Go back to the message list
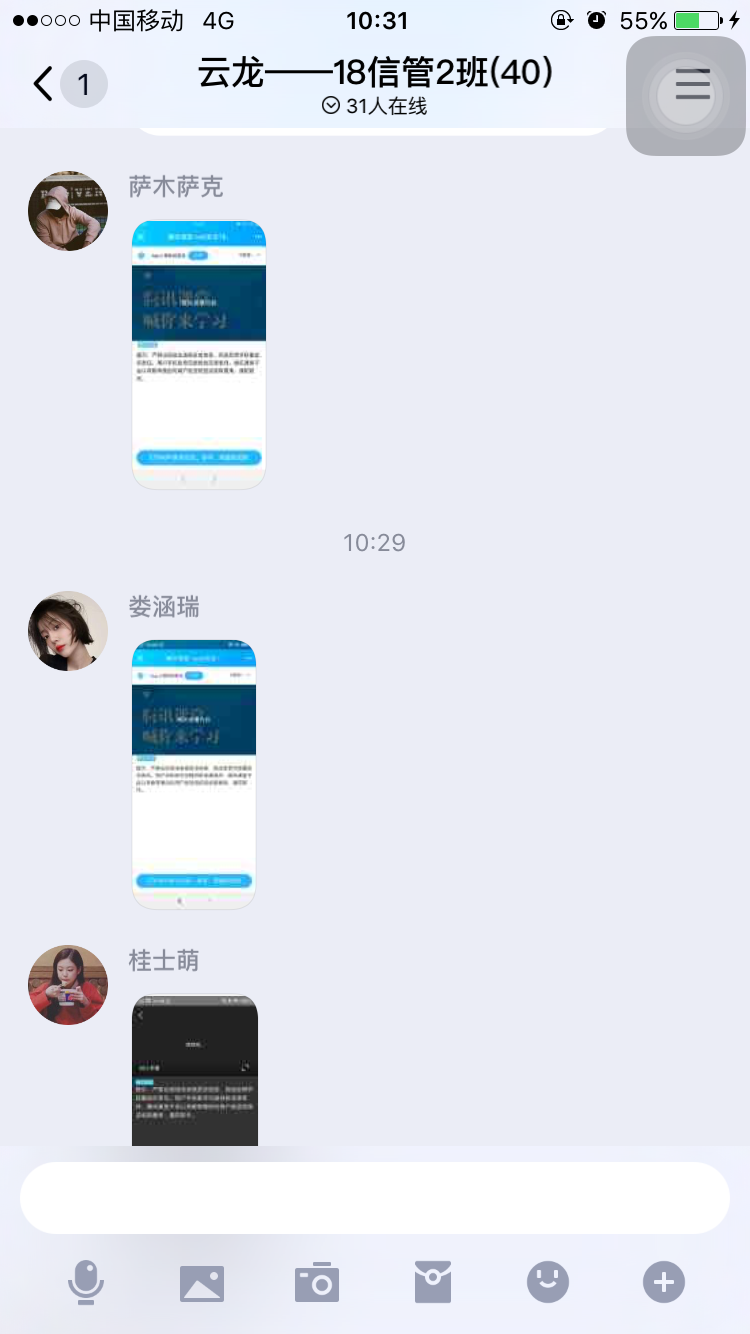This screenshot has width=750, height=1334. pos(44,84)
